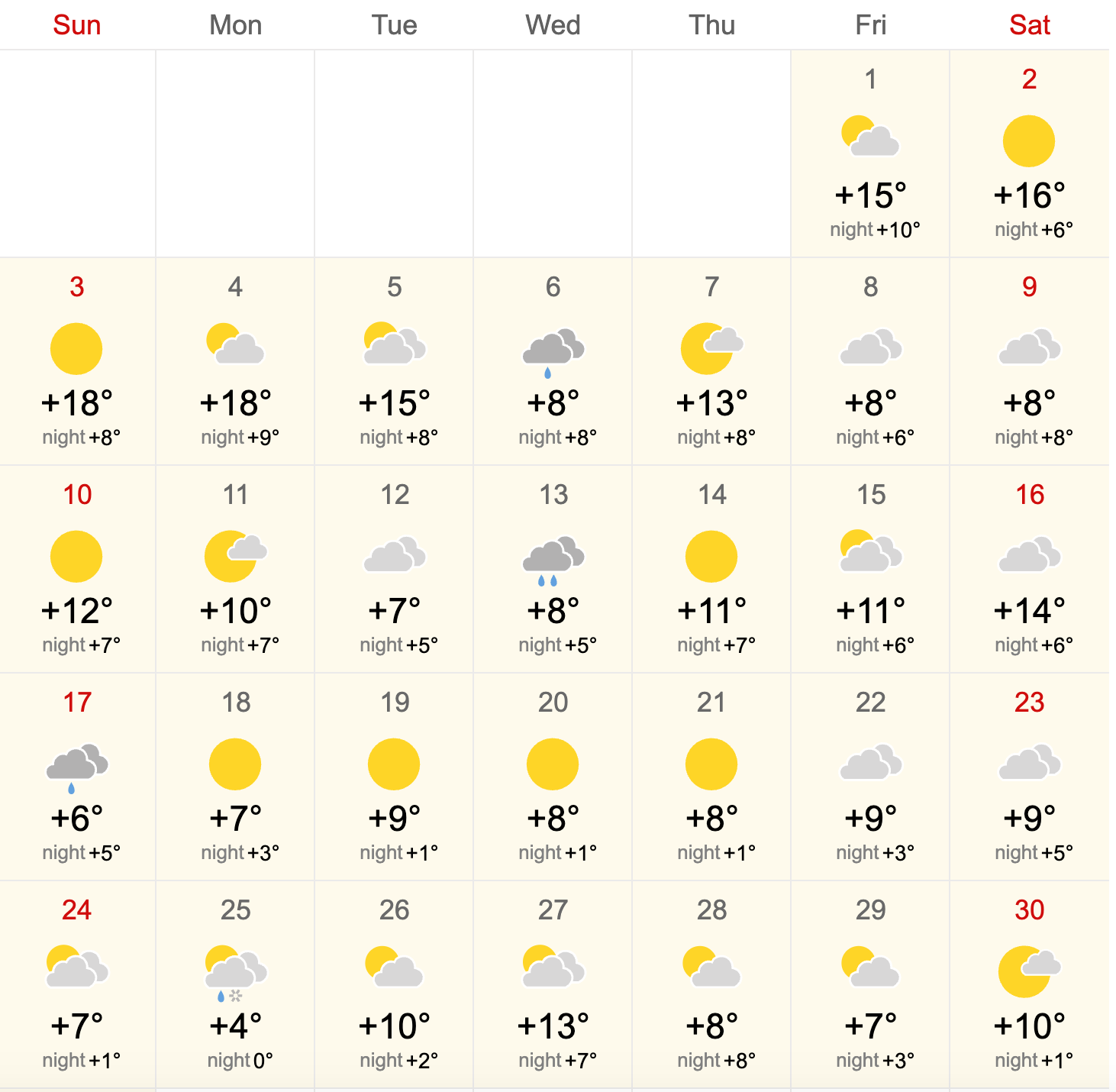The height and width of the screenshot is (1092, 1116).
Task: Select day 2 with +16° sunny forecast
Action: point(1029,154)
